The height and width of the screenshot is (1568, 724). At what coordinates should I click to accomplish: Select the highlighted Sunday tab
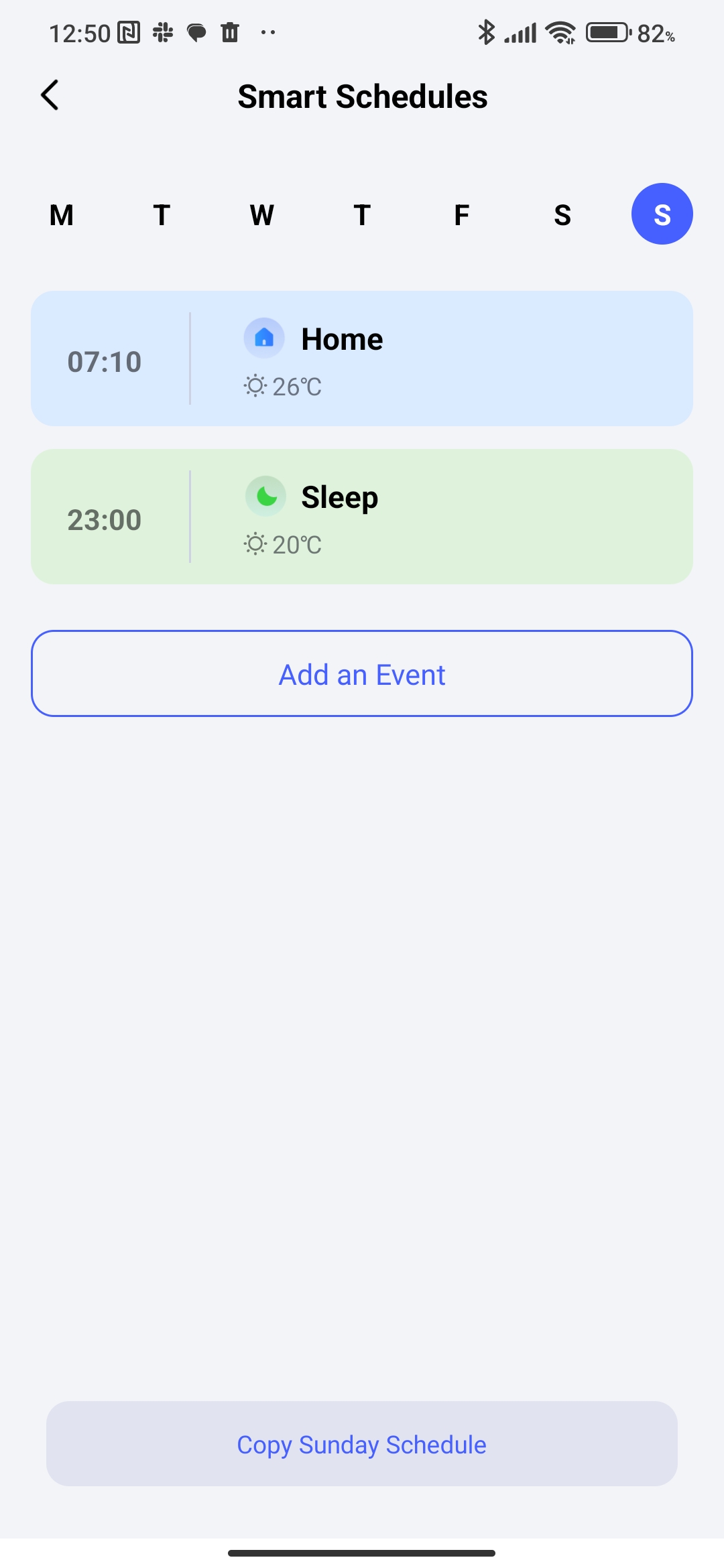tap(662, 214)
